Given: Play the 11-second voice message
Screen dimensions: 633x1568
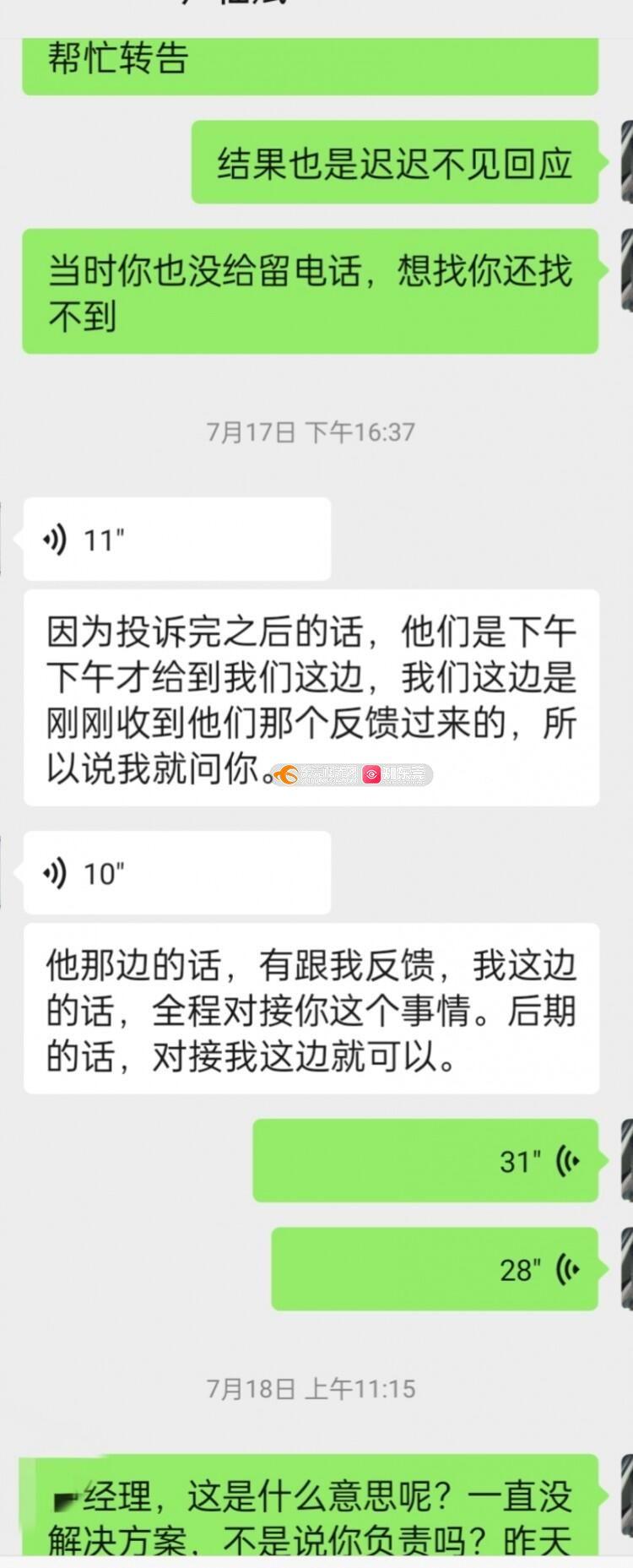Looking at the screenshot, I should (x=176, y=539).
